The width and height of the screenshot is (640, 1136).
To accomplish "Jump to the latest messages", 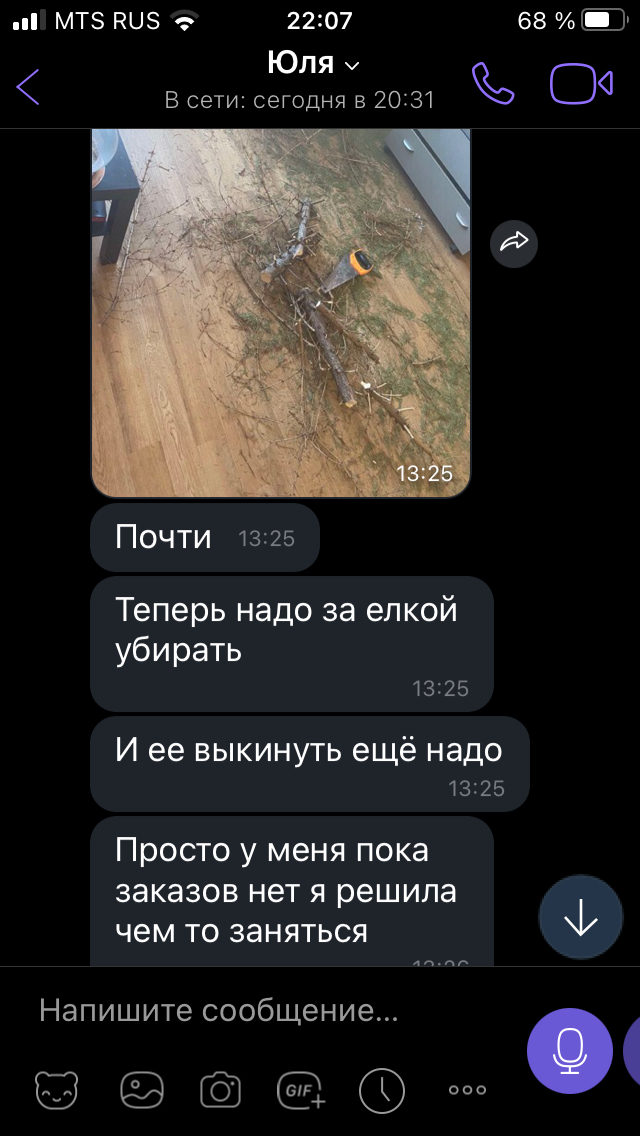I will (x=580, y=918).
